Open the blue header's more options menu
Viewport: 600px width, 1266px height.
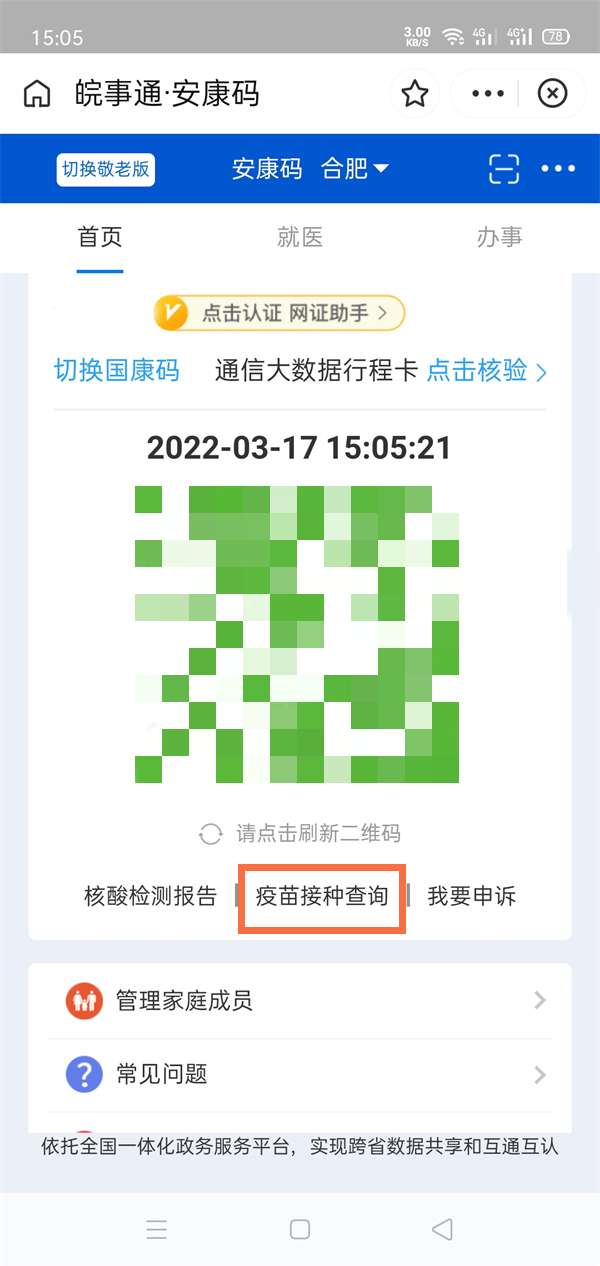coord(558,169)
